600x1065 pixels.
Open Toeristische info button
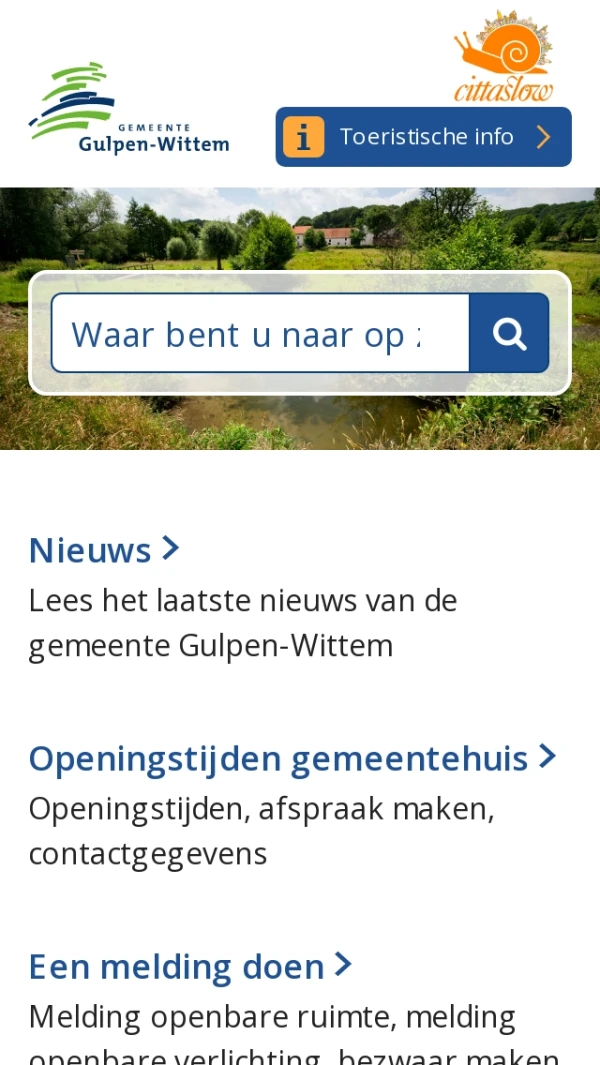pyautogui.click(x=423, y=137)
